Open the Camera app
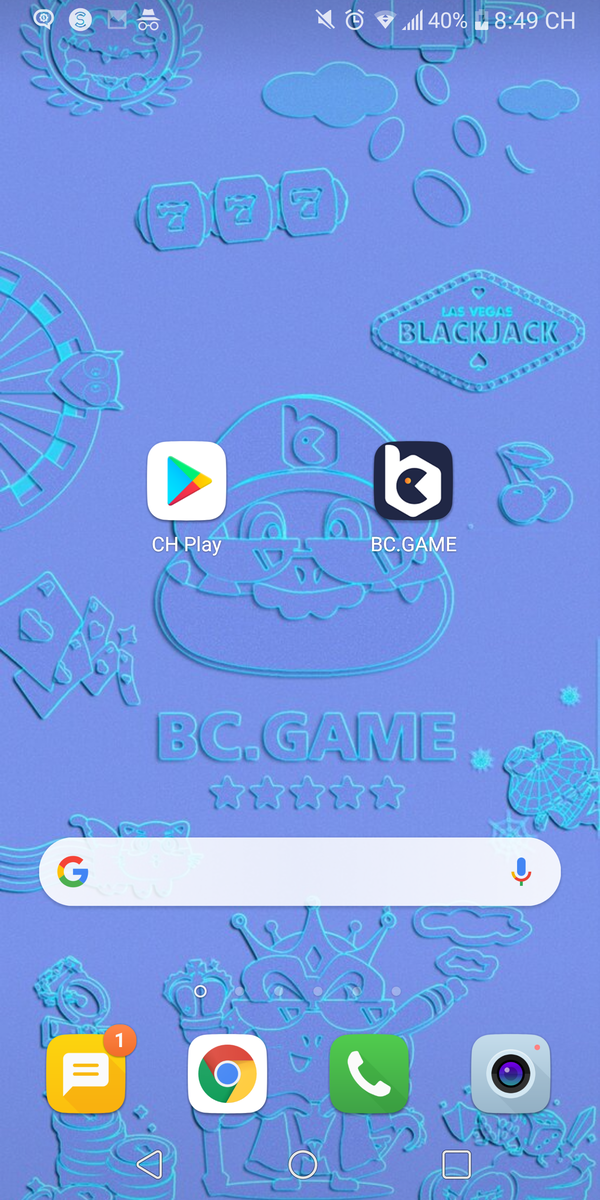This screenshot has height=1200, width=600. tap(510, 1075)
